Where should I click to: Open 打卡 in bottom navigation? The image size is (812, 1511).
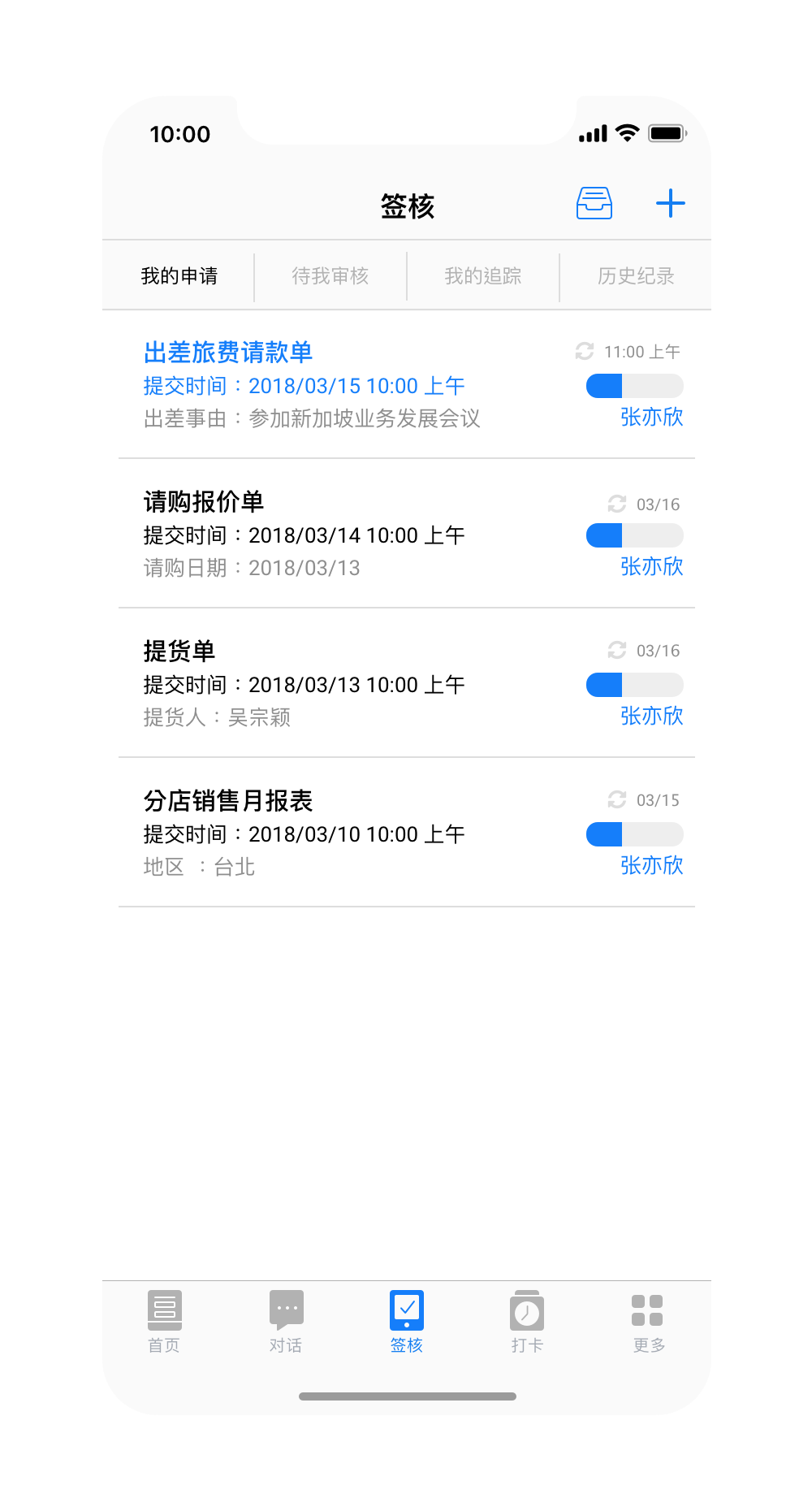click(x=527, y=1320)
